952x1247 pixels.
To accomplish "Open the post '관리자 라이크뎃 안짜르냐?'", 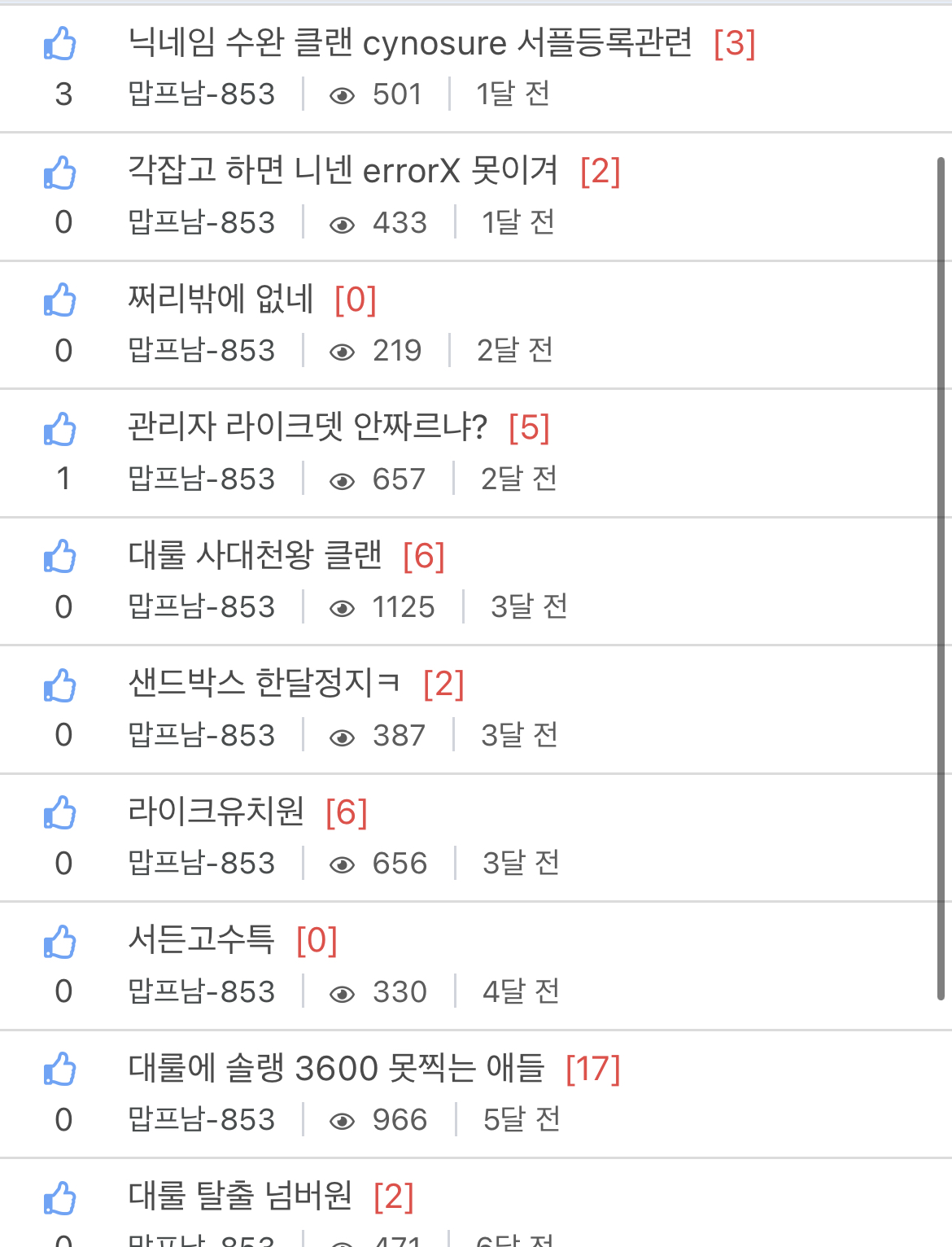I will tap(308, 427).
